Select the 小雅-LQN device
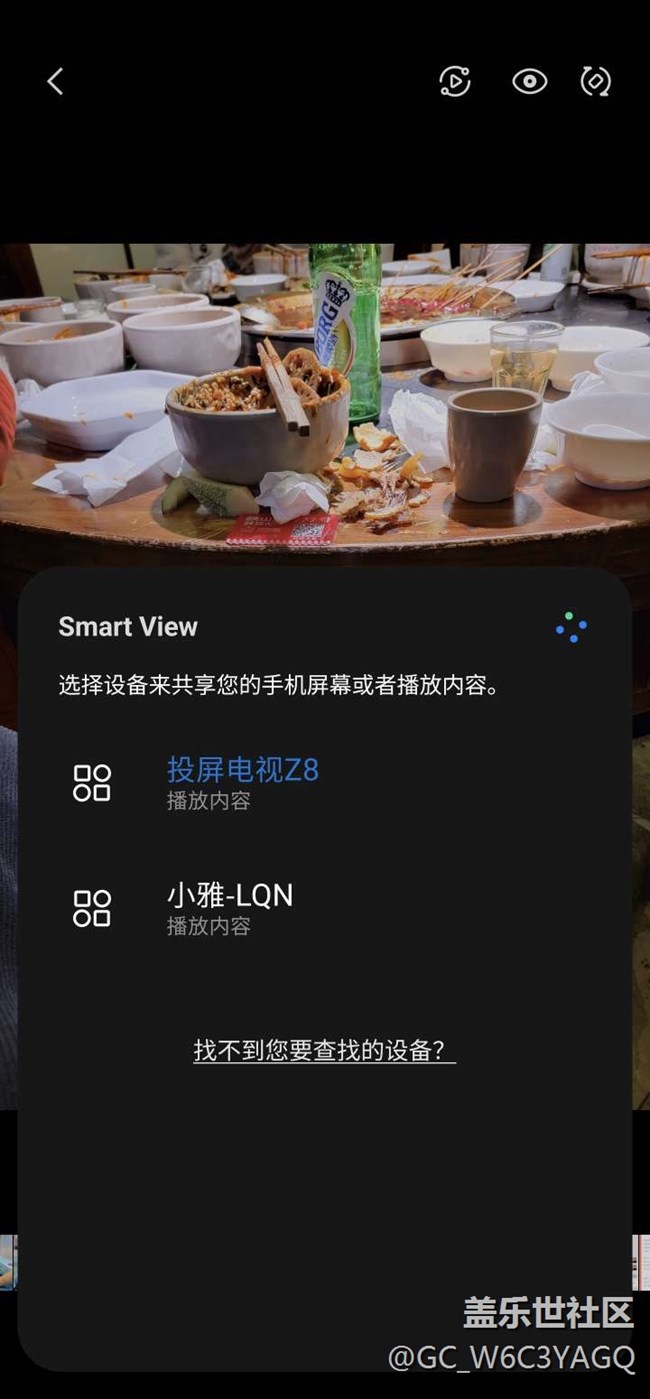The image size is (650, 1399). [x=229, y=907]
